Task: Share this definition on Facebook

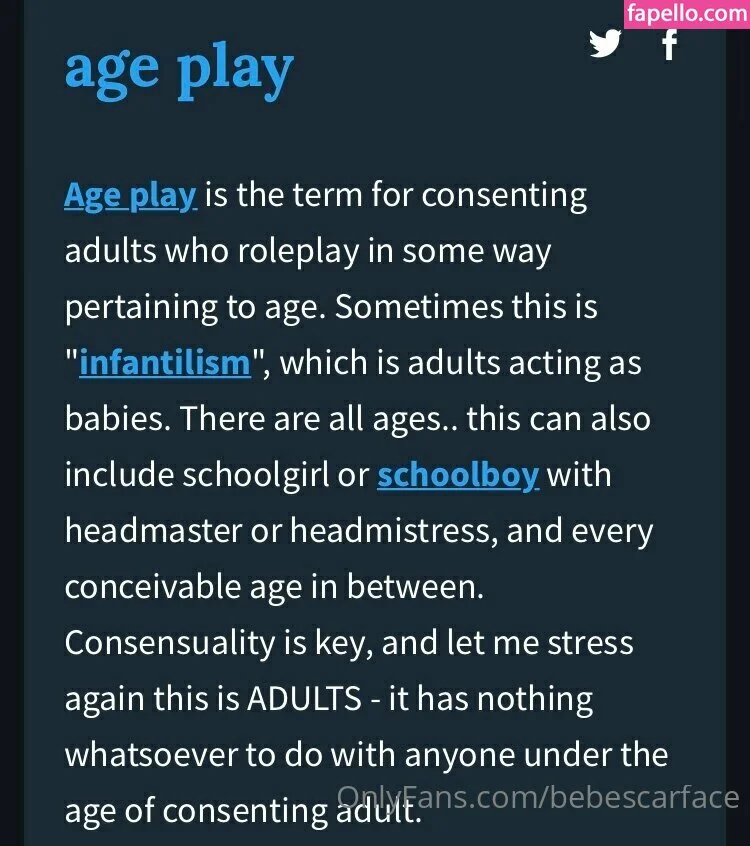Action: click(x=670, y=45)
